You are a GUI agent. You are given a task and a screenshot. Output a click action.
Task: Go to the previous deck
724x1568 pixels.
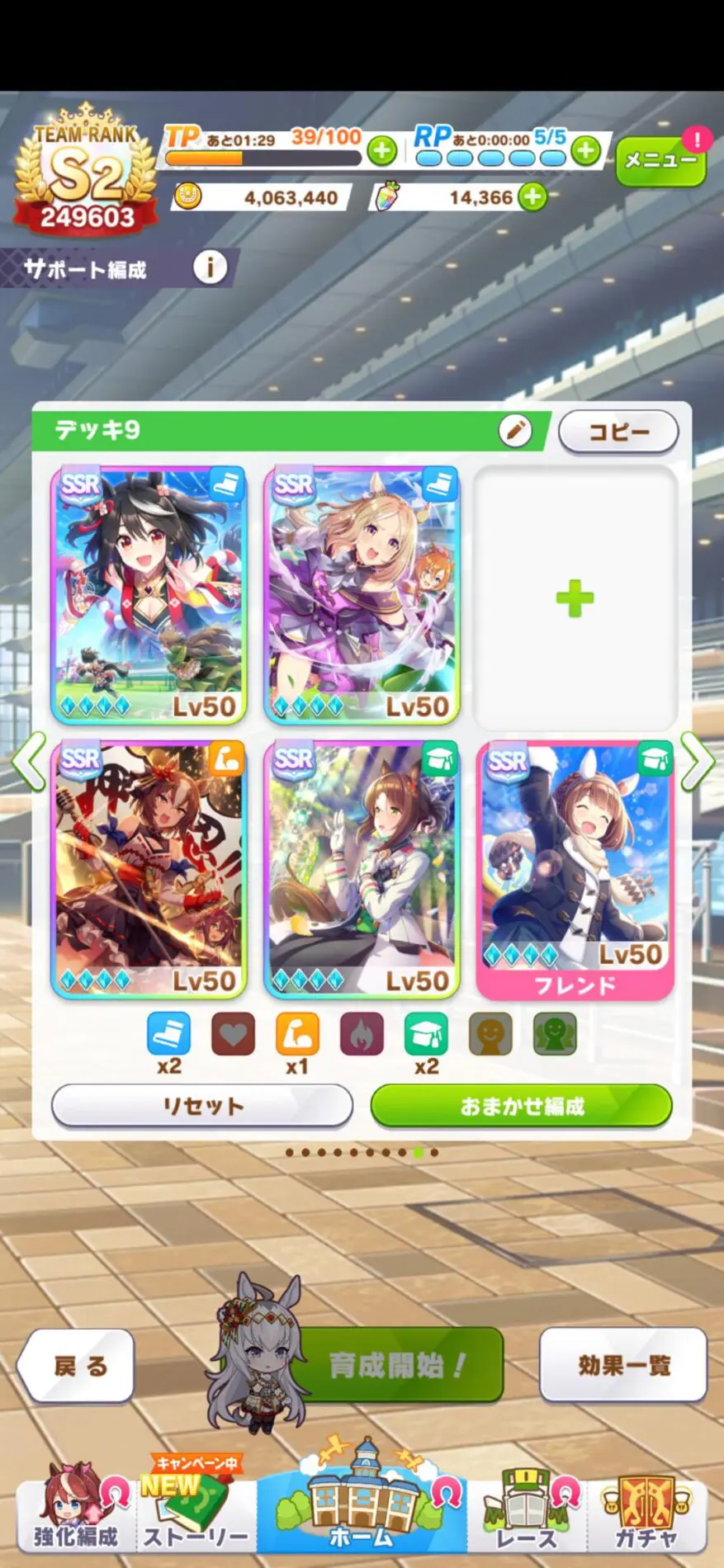29,762
